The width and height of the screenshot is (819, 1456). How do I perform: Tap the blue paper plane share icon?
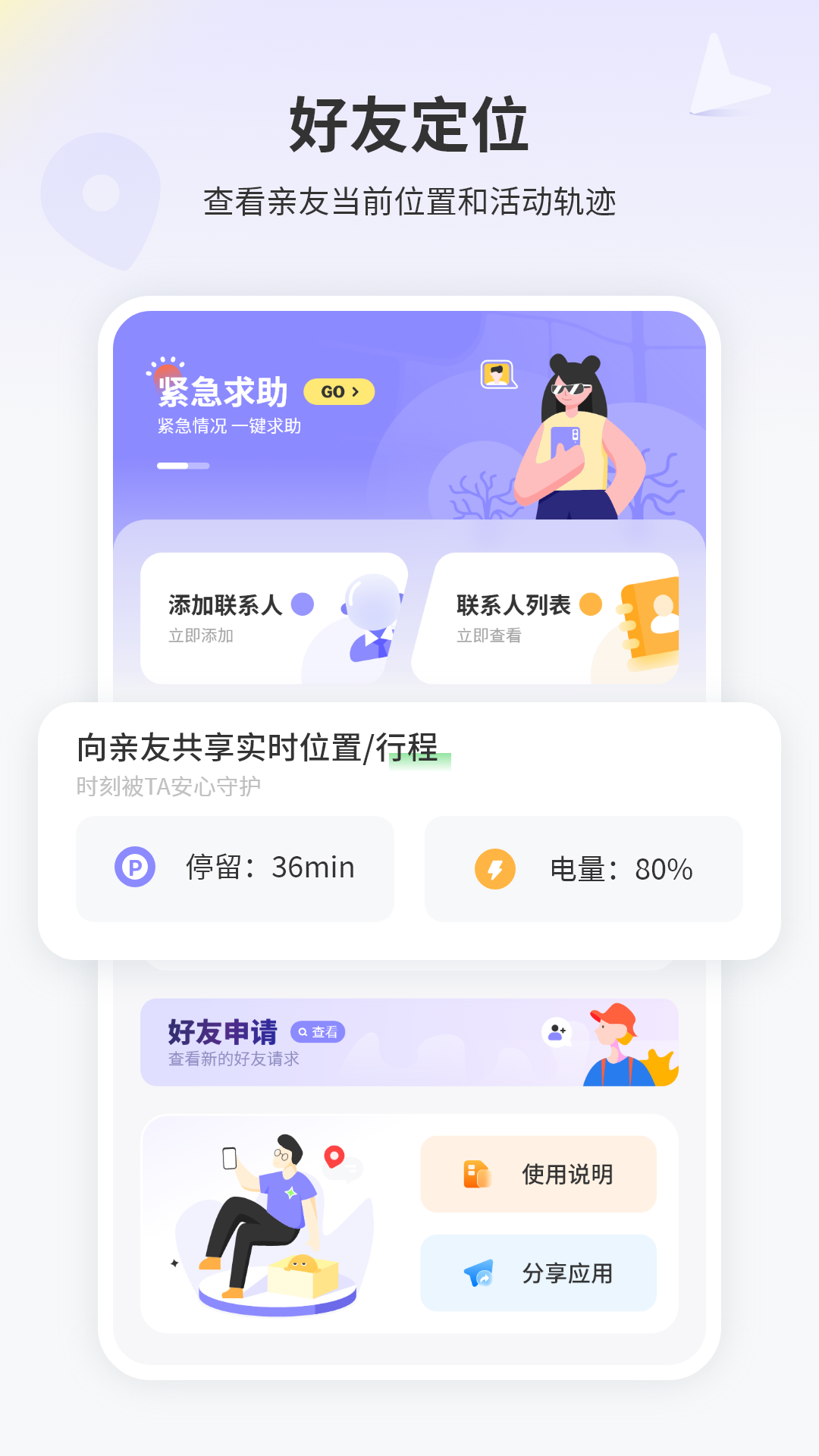[x=478, y=1273]
